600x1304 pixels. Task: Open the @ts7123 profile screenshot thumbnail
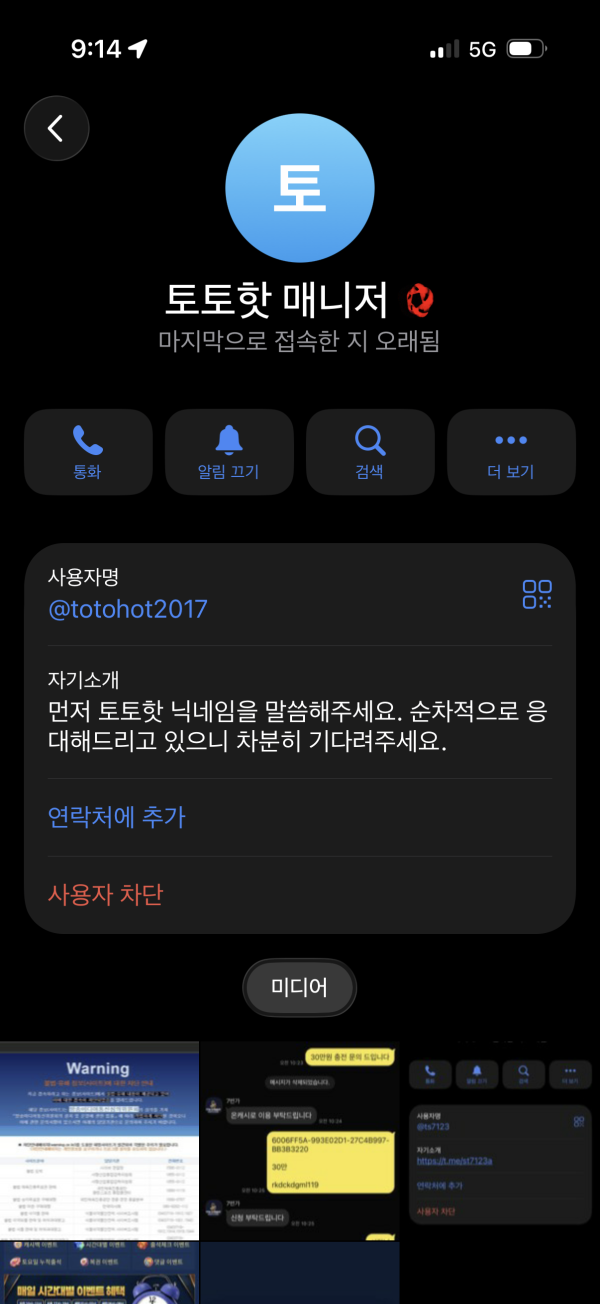tap(500, 1140)
